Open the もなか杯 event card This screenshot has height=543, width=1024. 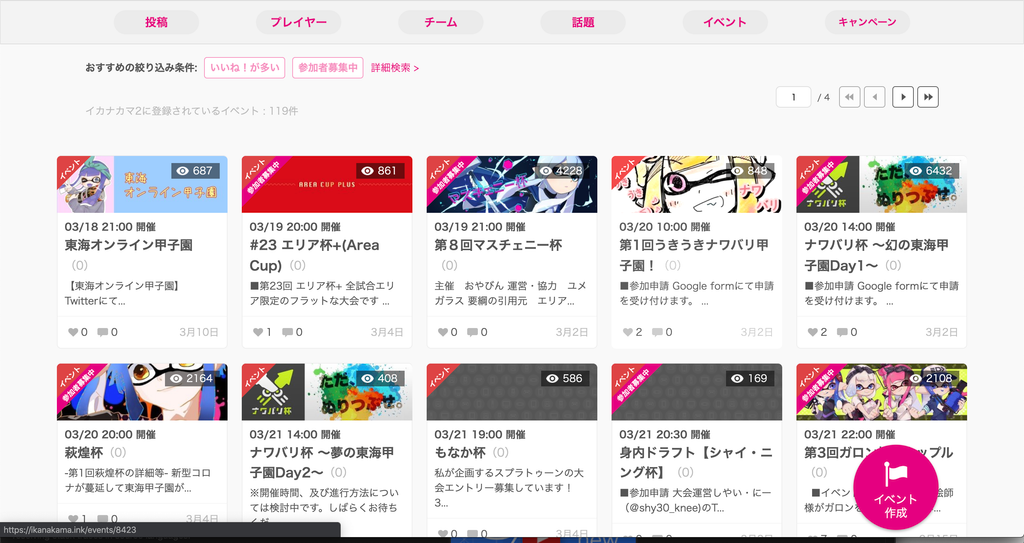click(x=458, y=453)
